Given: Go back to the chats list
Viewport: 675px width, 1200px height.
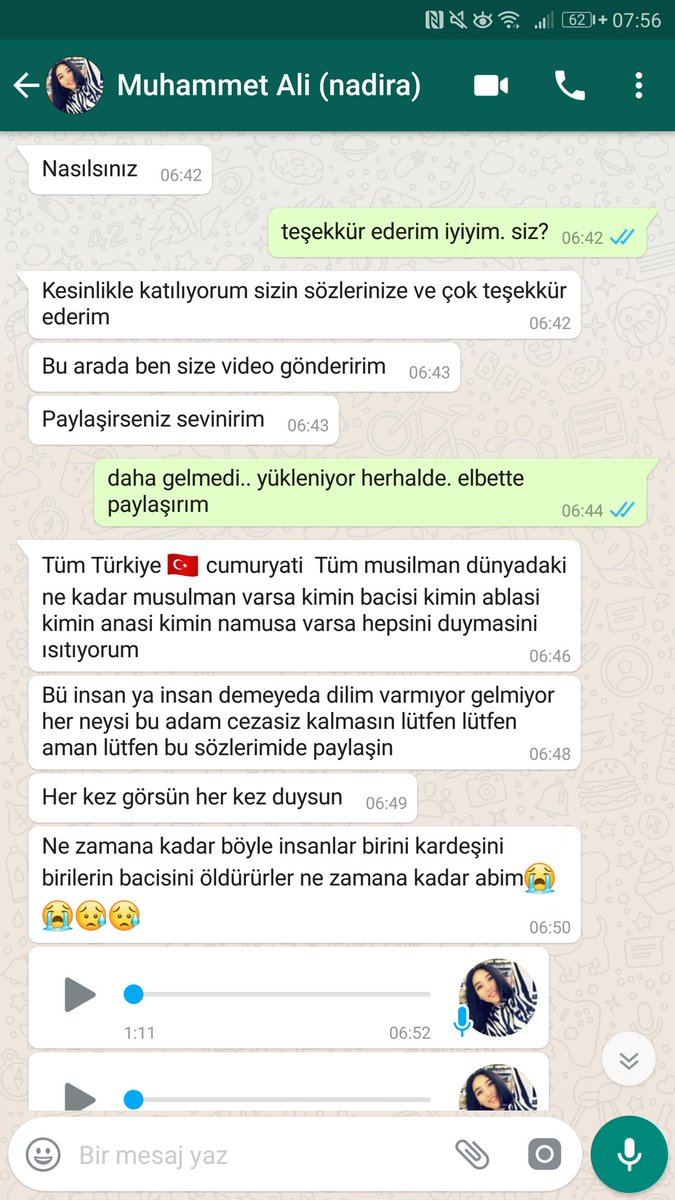Looking at the screenshot, I should pyautogui.click(x=26, y=86).
